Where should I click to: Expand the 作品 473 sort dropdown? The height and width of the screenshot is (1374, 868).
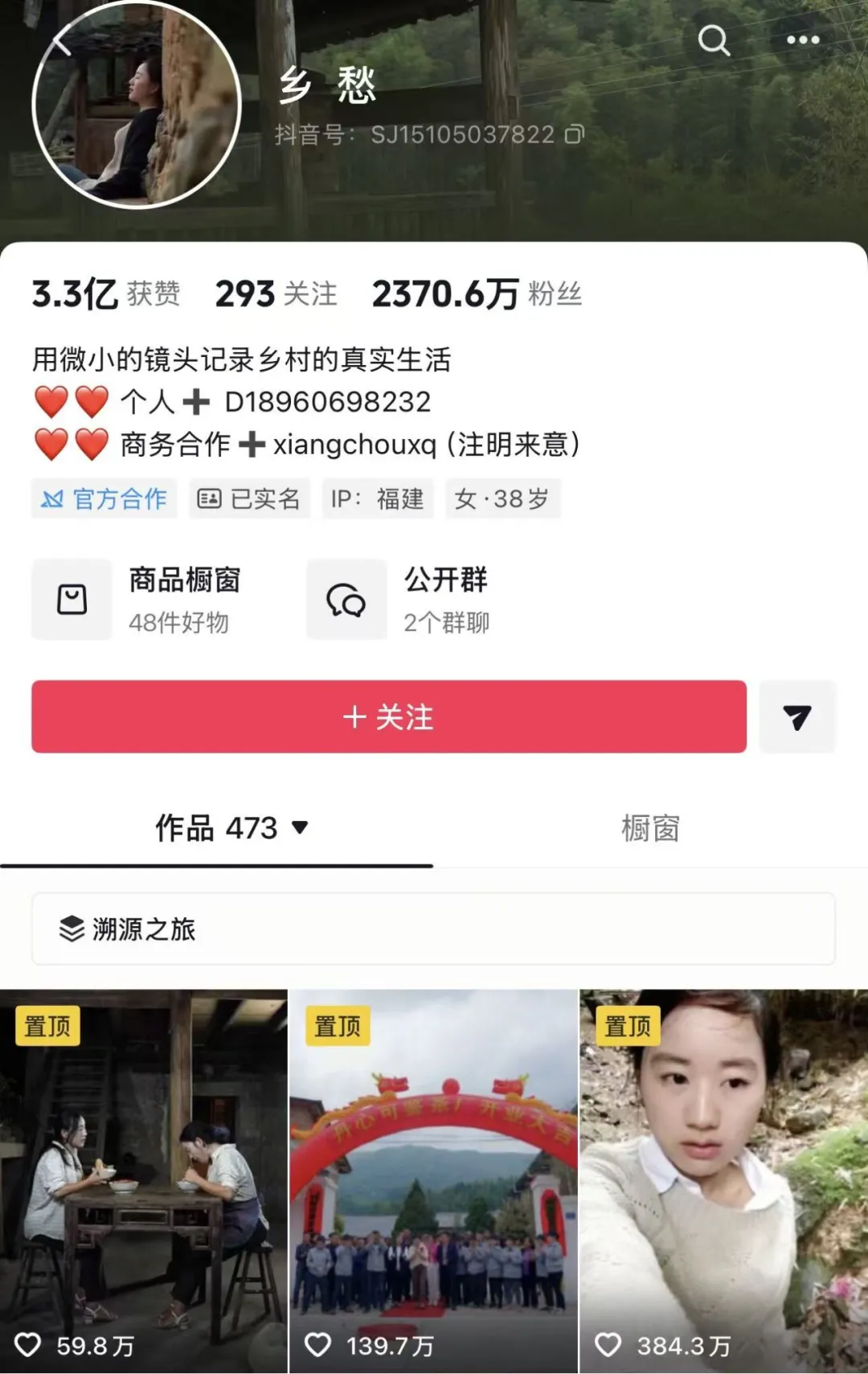[x=299, y=827]
